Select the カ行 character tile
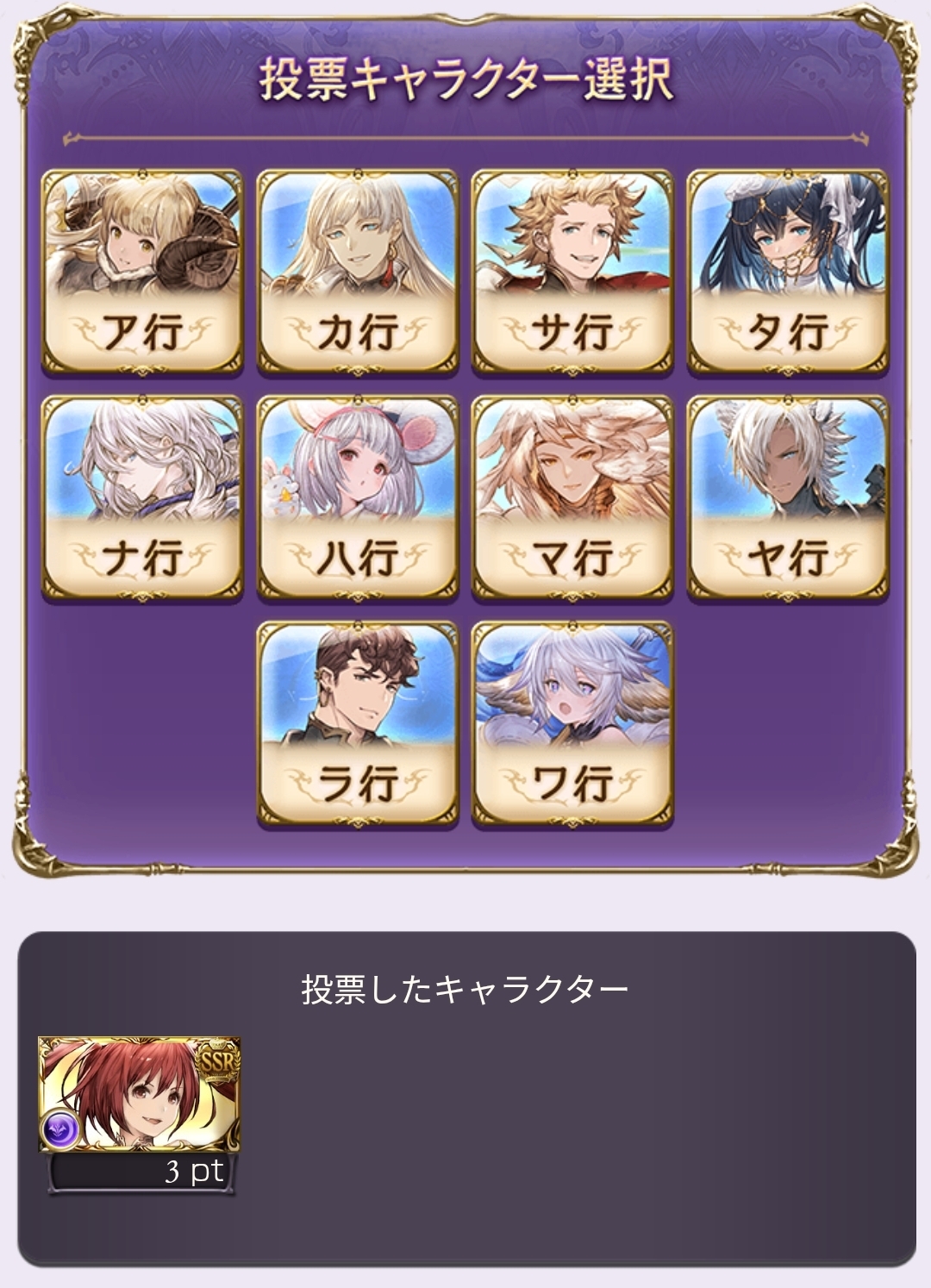931x1288 pixels. click(358, 272)
